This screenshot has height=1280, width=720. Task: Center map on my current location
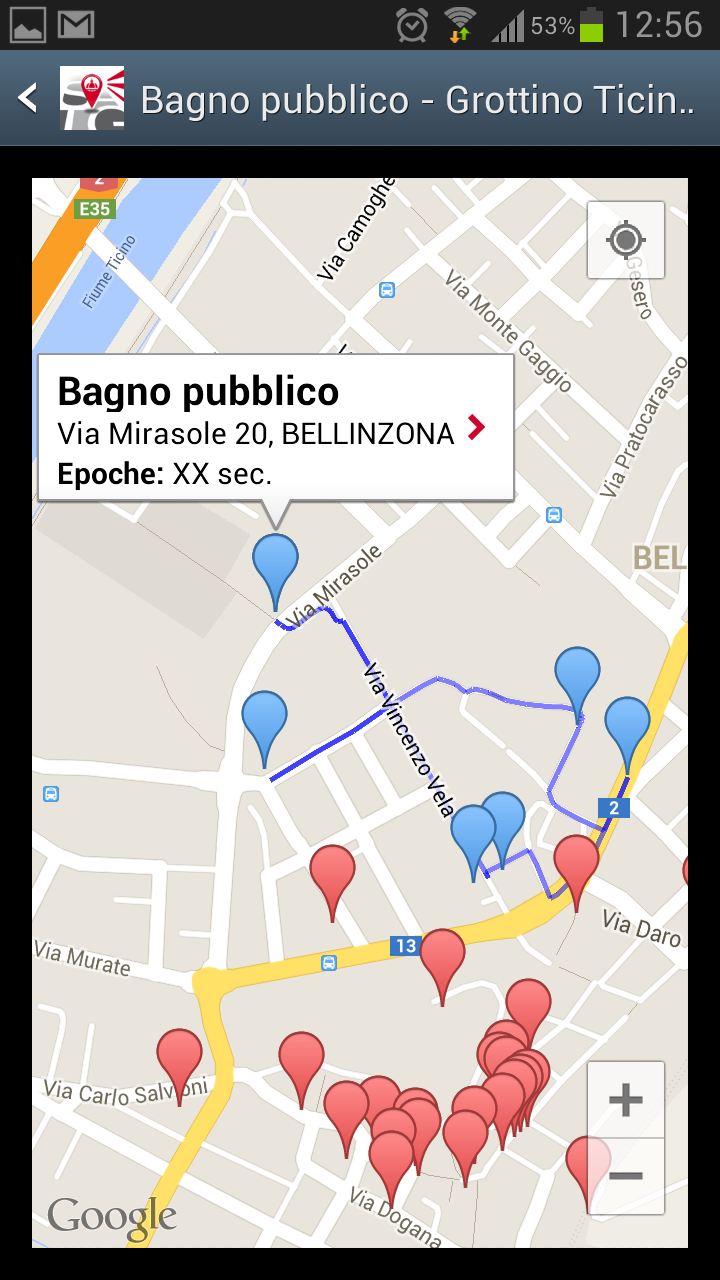click(626, 240)
